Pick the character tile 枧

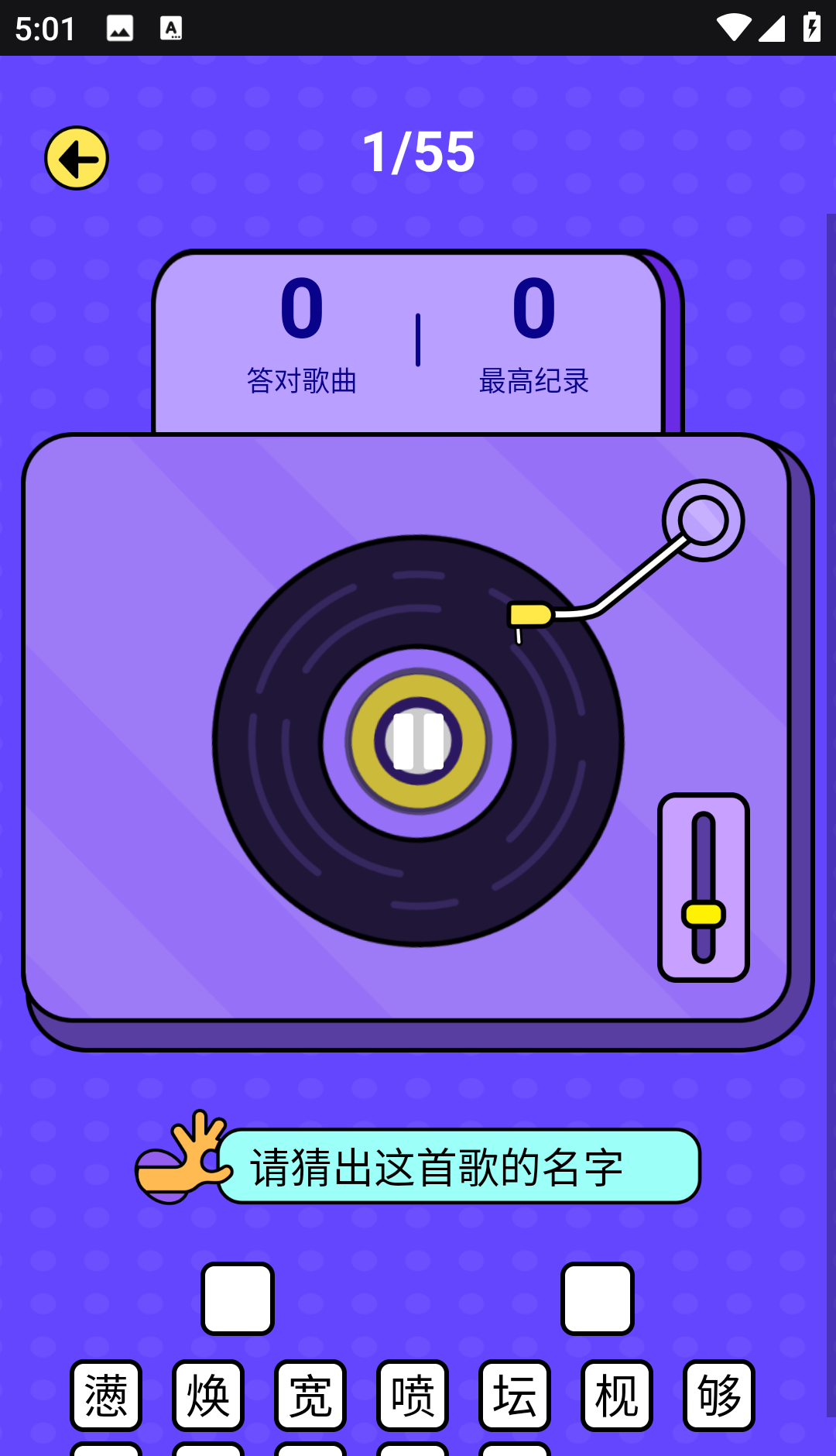[x=617, y=1395]
